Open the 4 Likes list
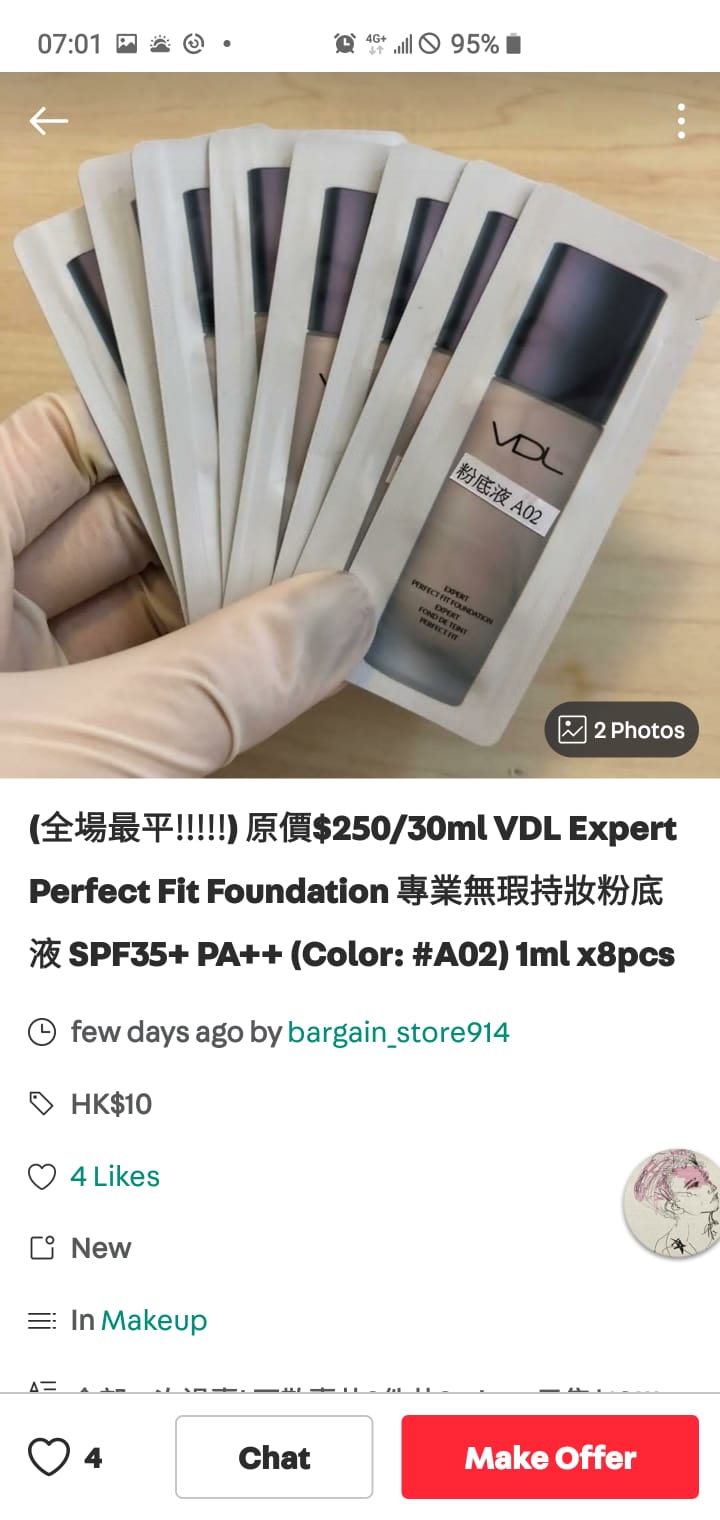720x1520 pixels. pyautogui.click(x=114, y=1176)
